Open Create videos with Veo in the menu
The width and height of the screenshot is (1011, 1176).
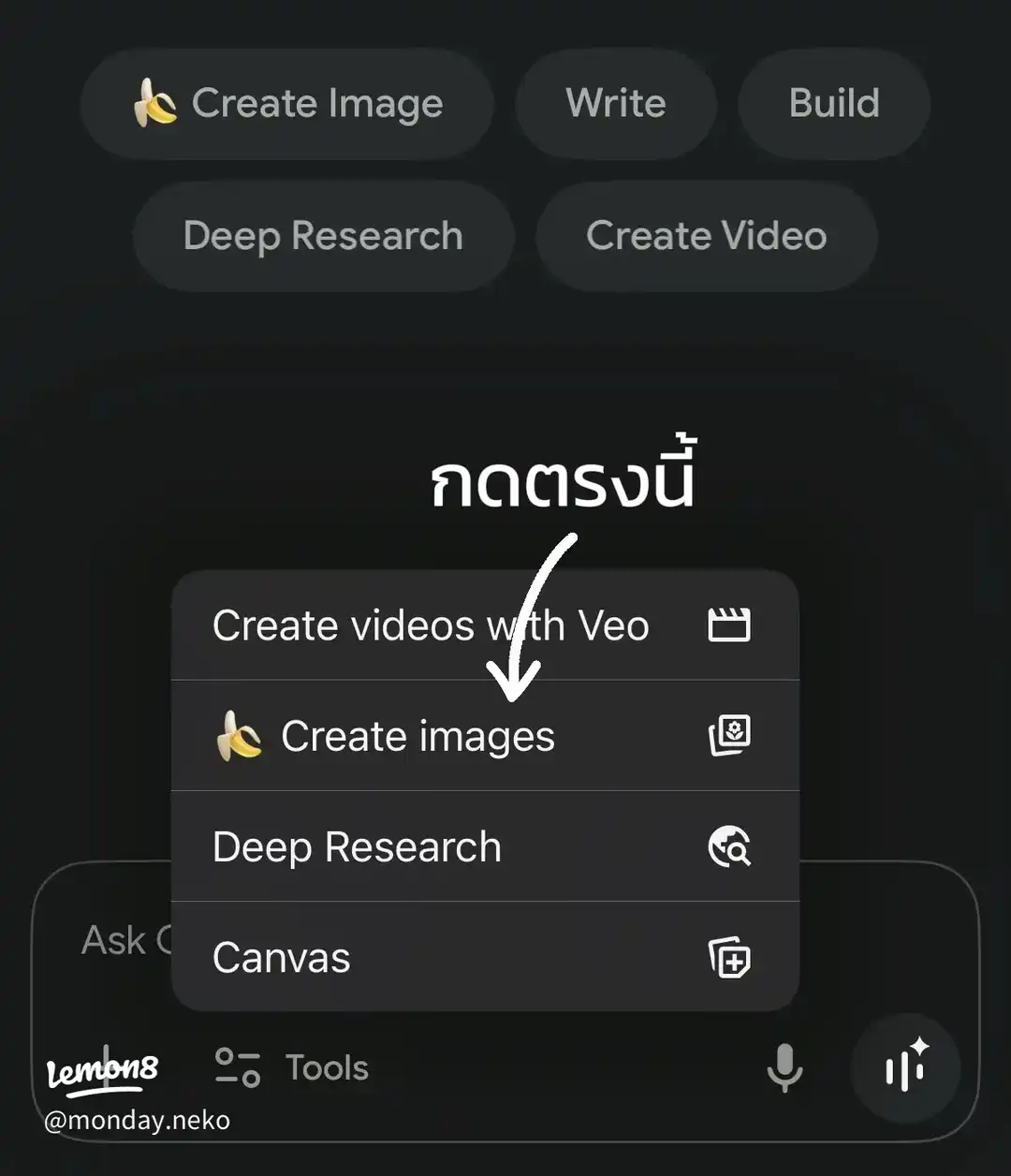[485, 625]
